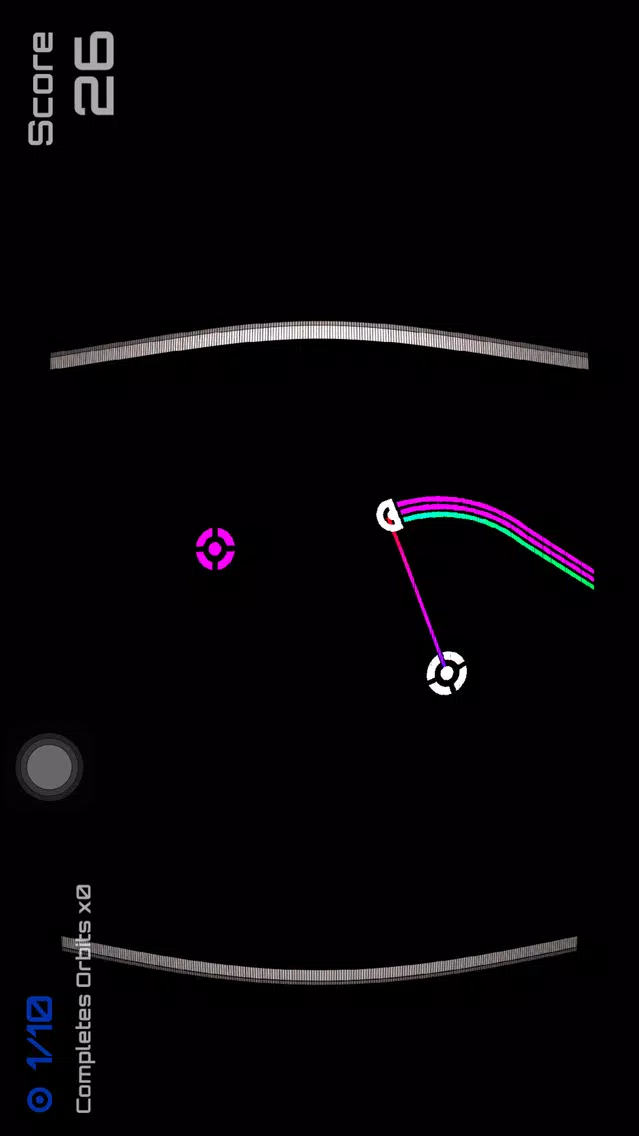Tap the white orbit target
639x1136 pixels.
pyautogui.click(x=446, y=673)
